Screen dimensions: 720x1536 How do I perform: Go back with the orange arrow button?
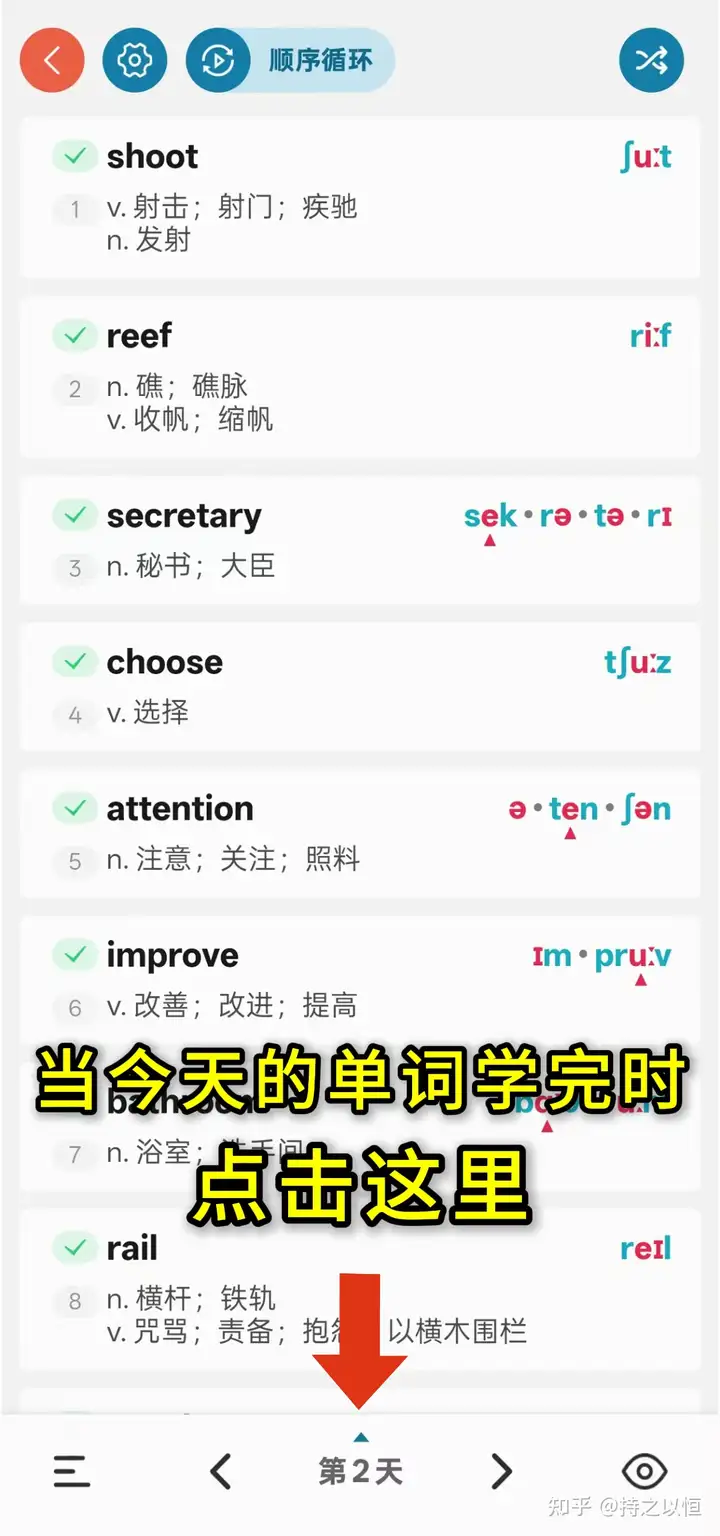tap(52, 60)
